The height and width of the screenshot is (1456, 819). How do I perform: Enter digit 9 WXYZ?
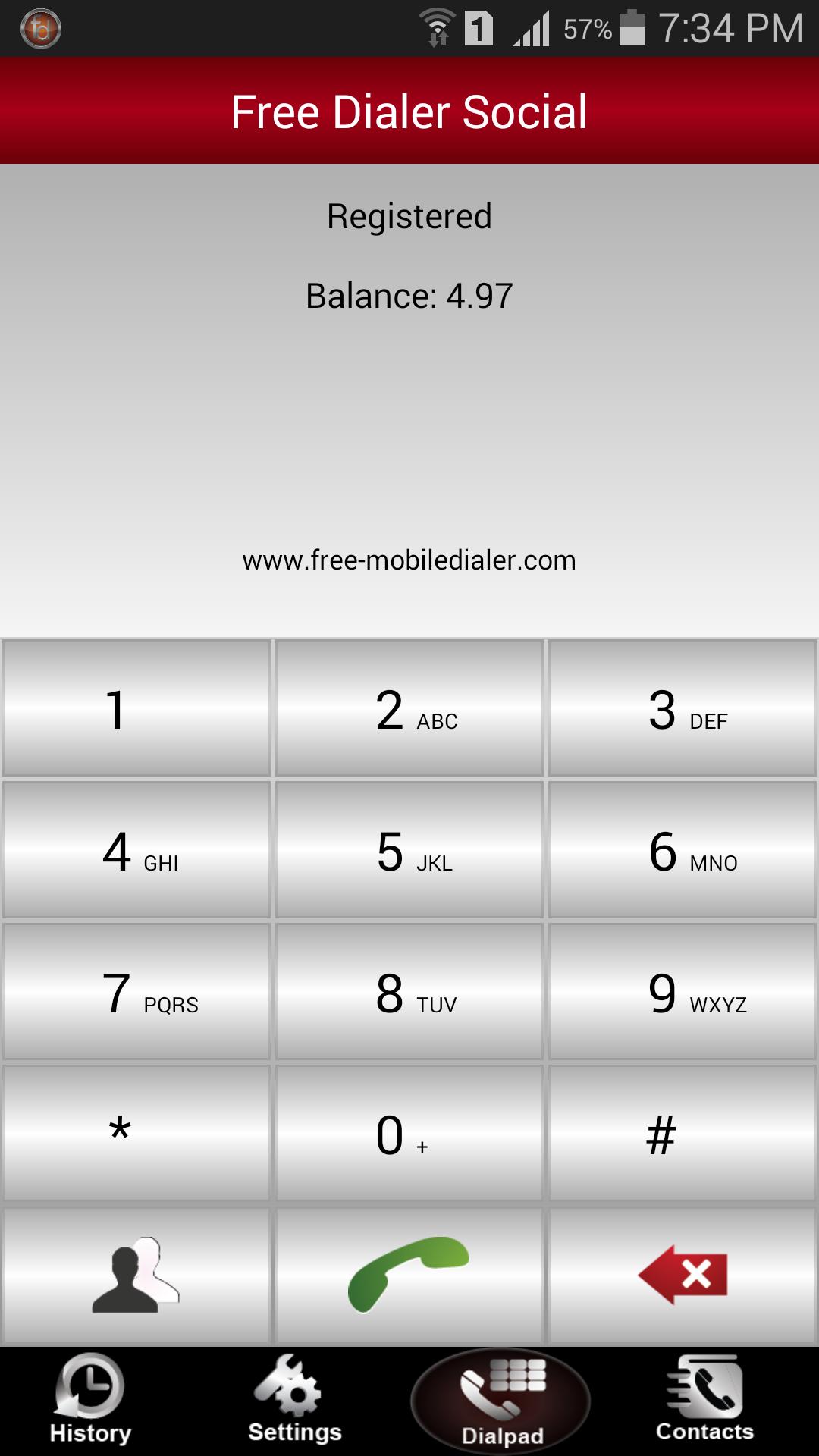click(x=682, y=992)
